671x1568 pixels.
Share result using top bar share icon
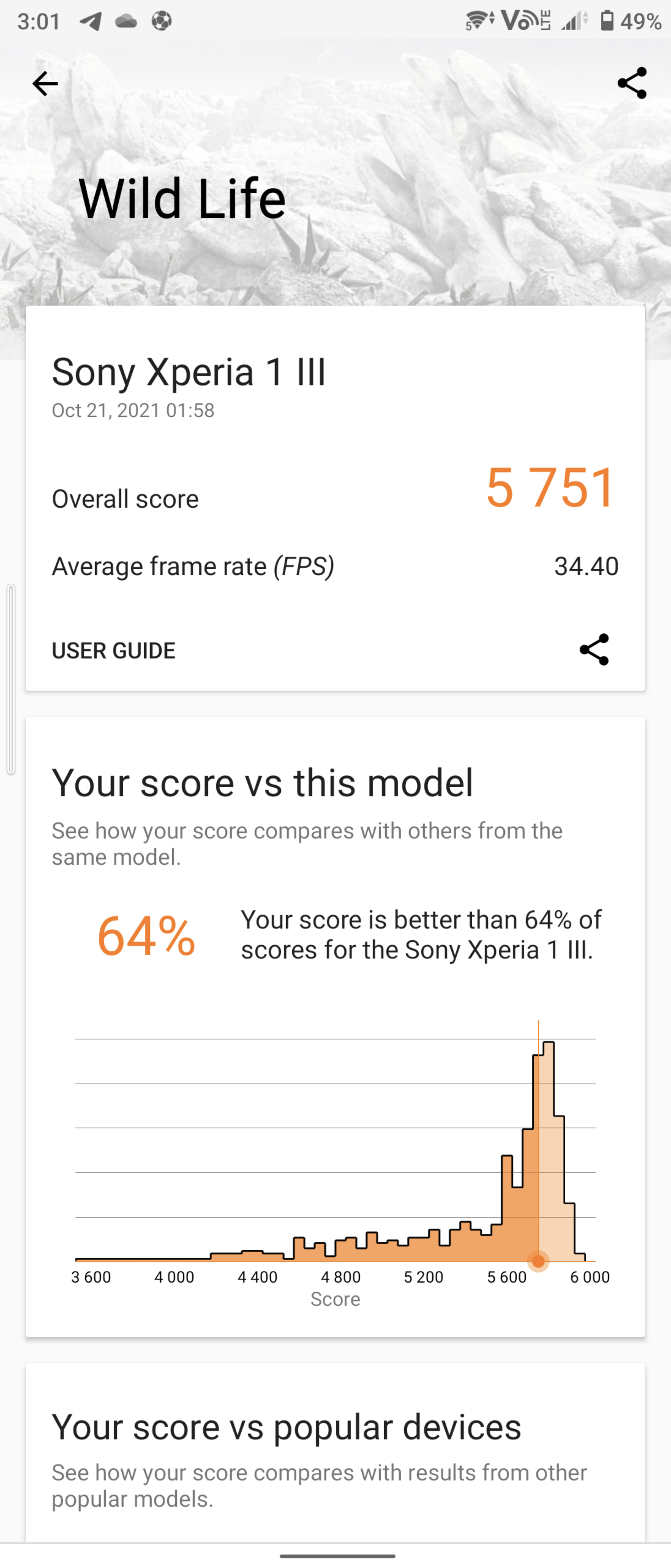[x=631, y=83]
